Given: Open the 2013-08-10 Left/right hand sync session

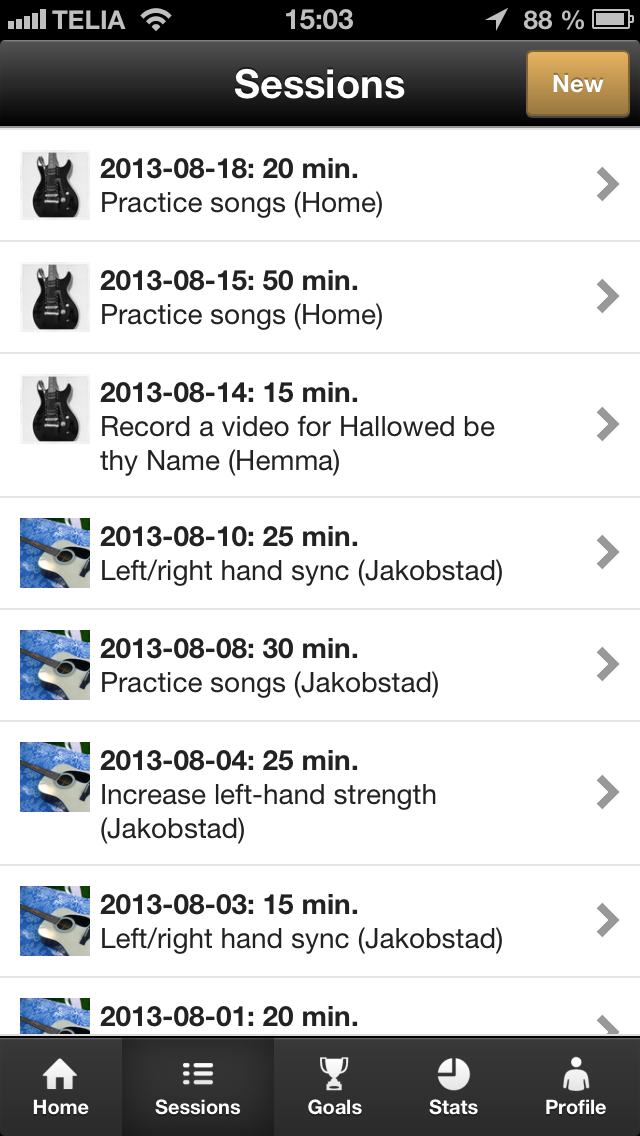Looking at the screenshot, I should [320, 554].
